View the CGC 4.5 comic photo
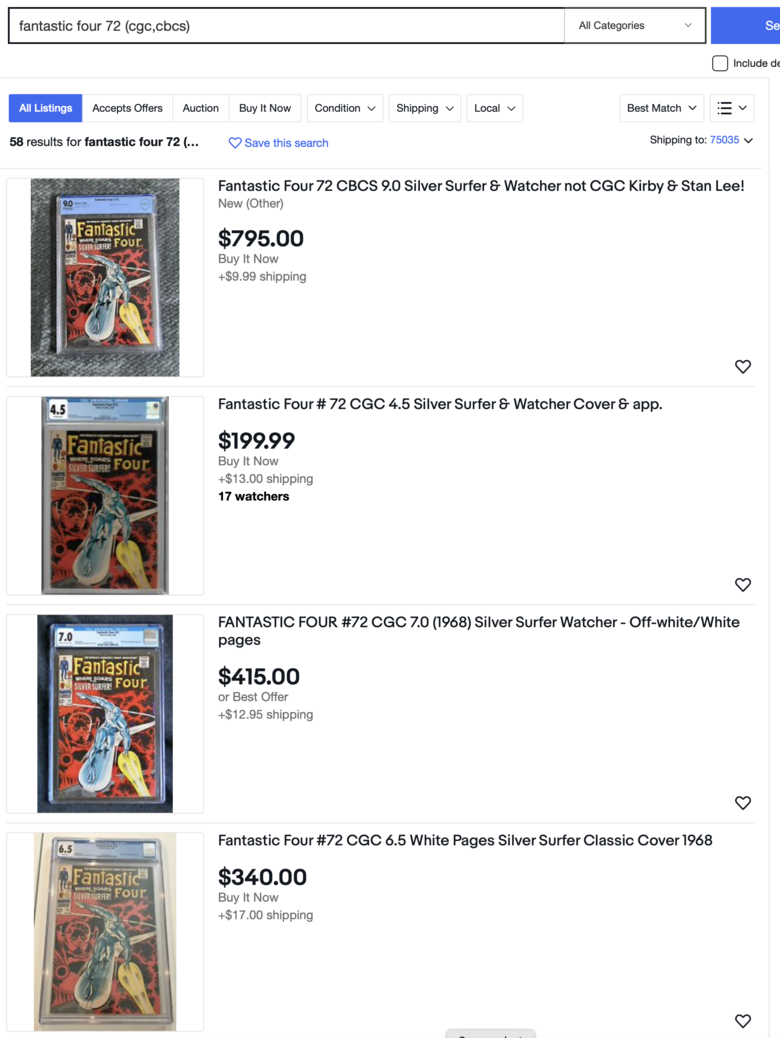The image size is (780, 1038). [x=105, y=495]
